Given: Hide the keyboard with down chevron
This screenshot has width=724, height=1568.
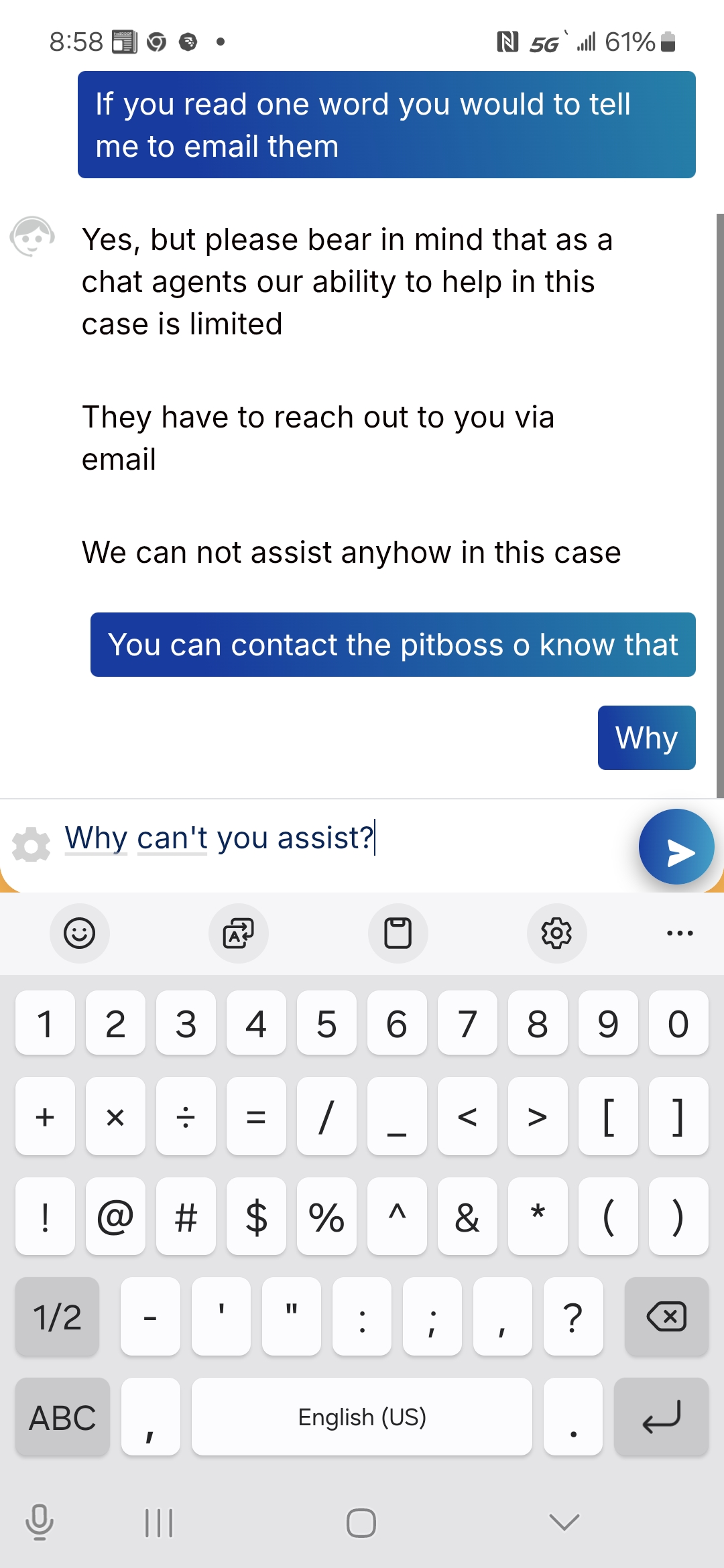Looking at the screenshot, I should (x=564, y=1522).
